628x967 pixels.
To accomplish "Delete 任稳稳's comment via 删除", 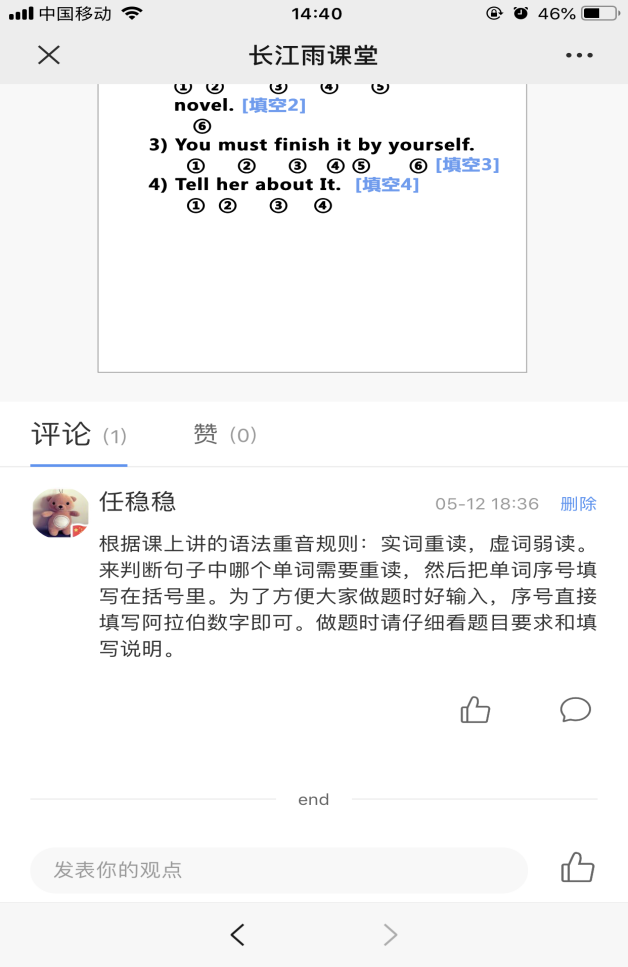I will click(578, 504).
